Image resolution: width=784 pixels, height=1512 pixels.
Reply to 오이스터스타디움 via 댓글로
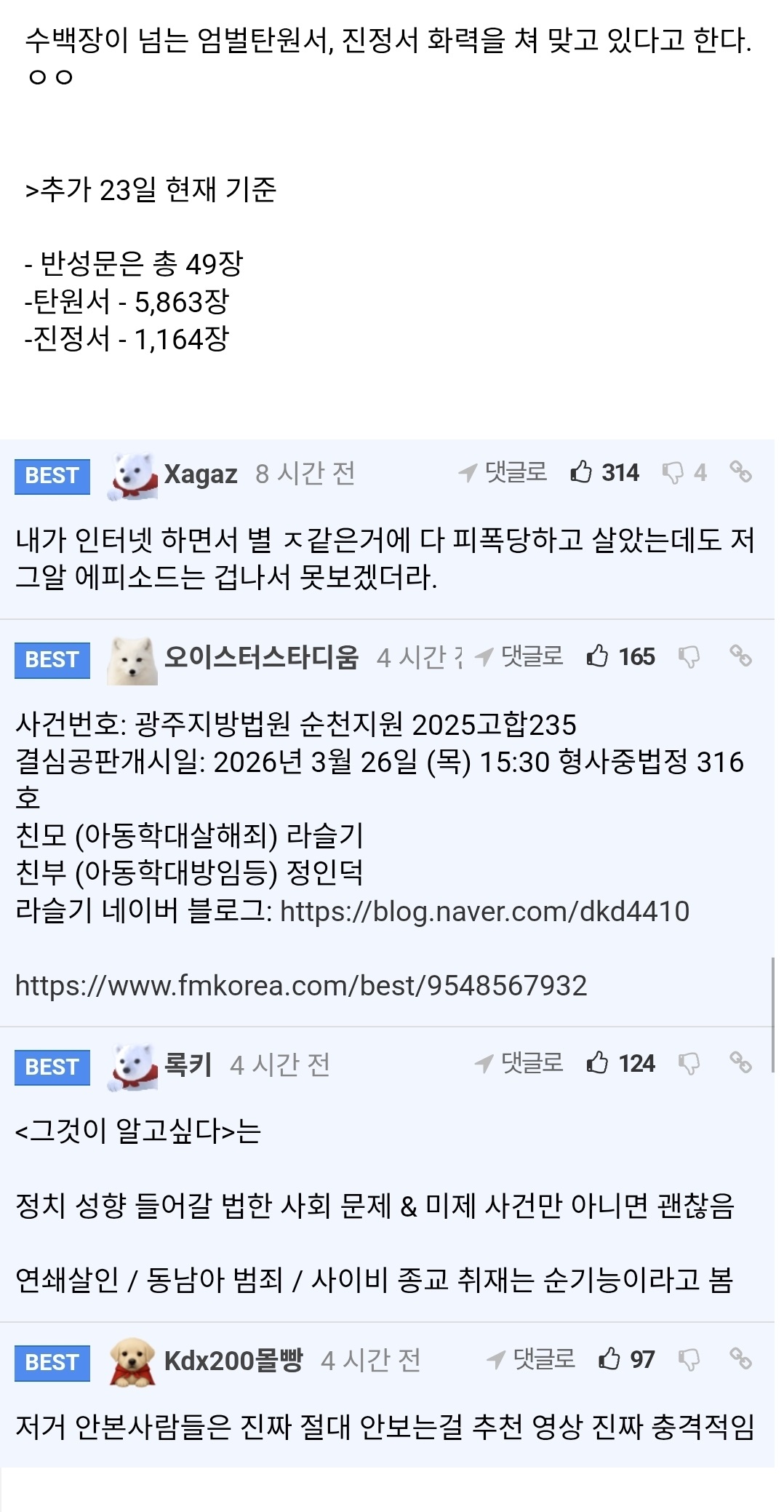tap(519, 656)
